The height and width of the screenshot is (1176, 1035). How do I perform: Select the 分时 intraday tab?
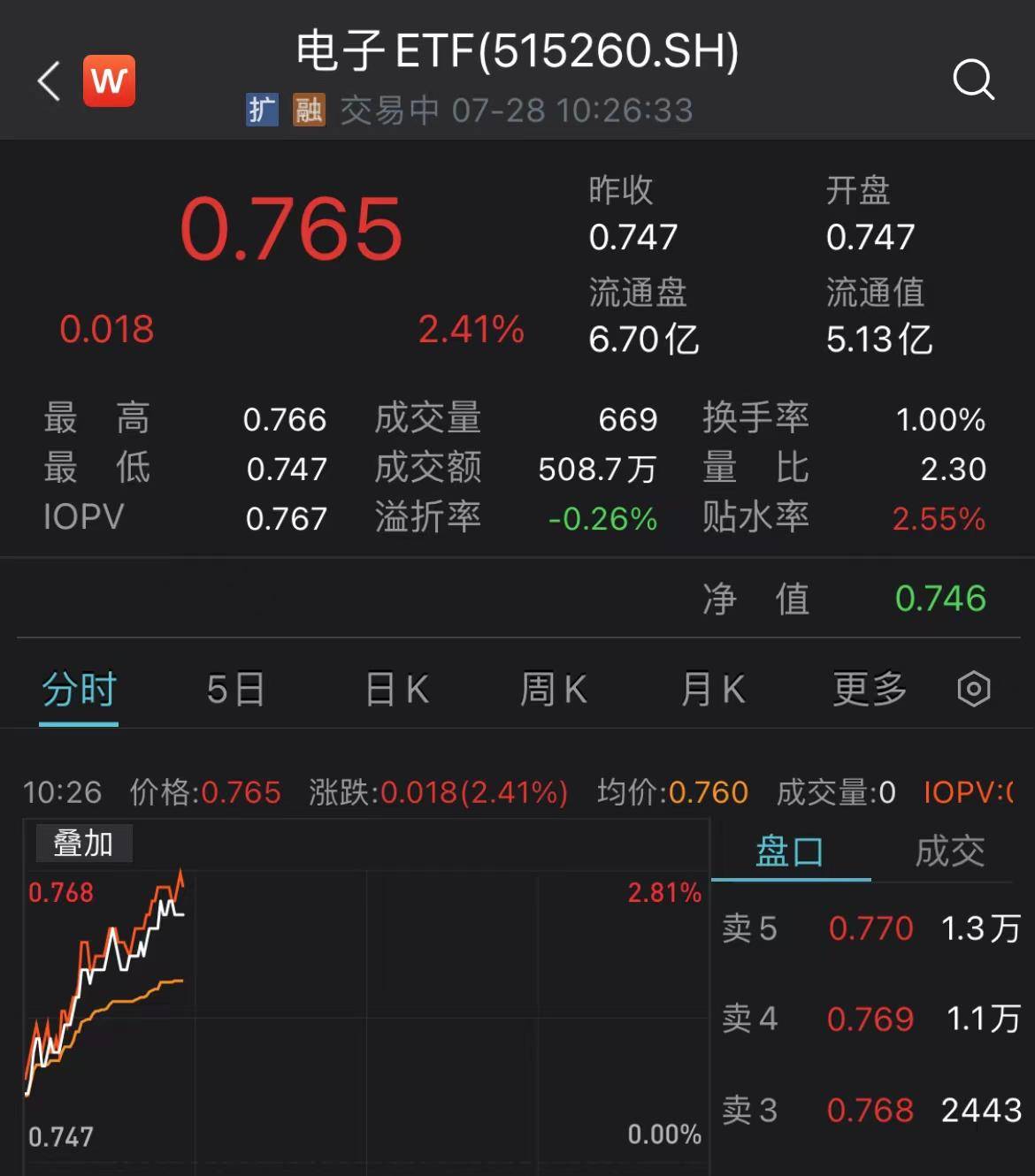78,690
